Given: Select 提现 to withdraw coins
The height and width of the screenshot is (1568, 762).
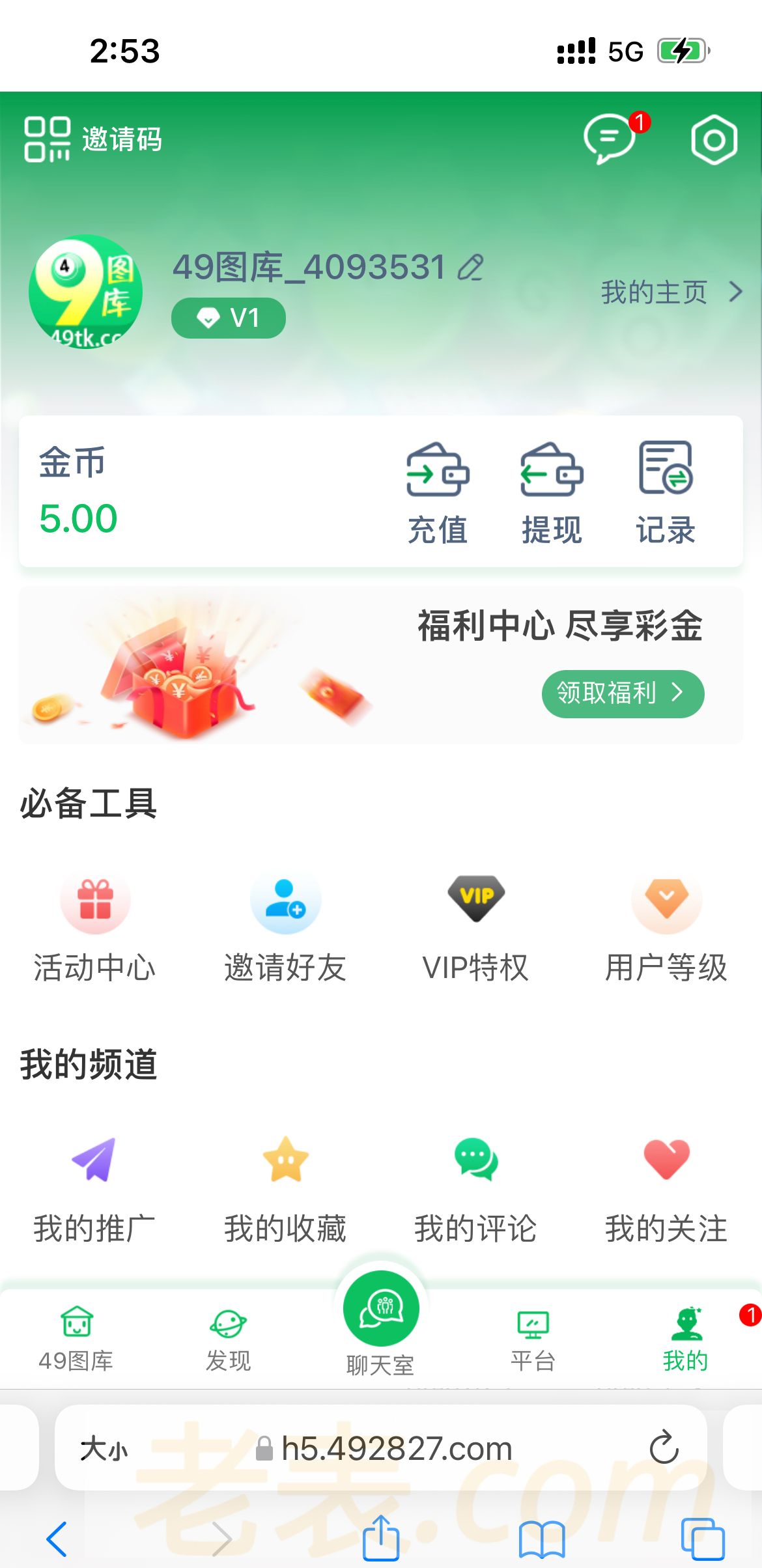Looking at the screenshot, I should click(552, 493).
